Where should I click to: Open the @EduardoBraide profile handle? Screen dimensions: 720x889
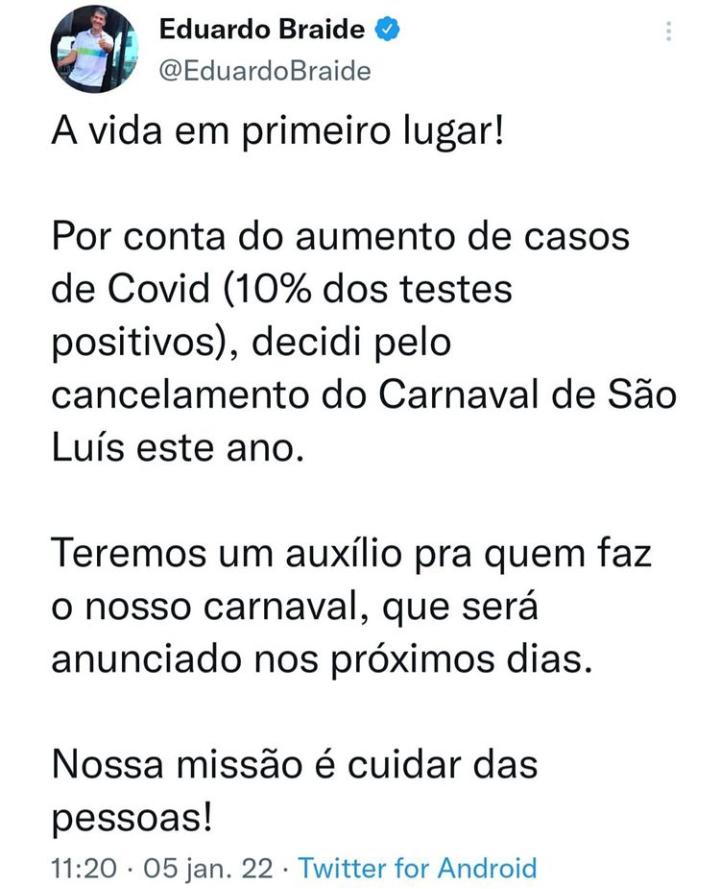pos(265,70)
